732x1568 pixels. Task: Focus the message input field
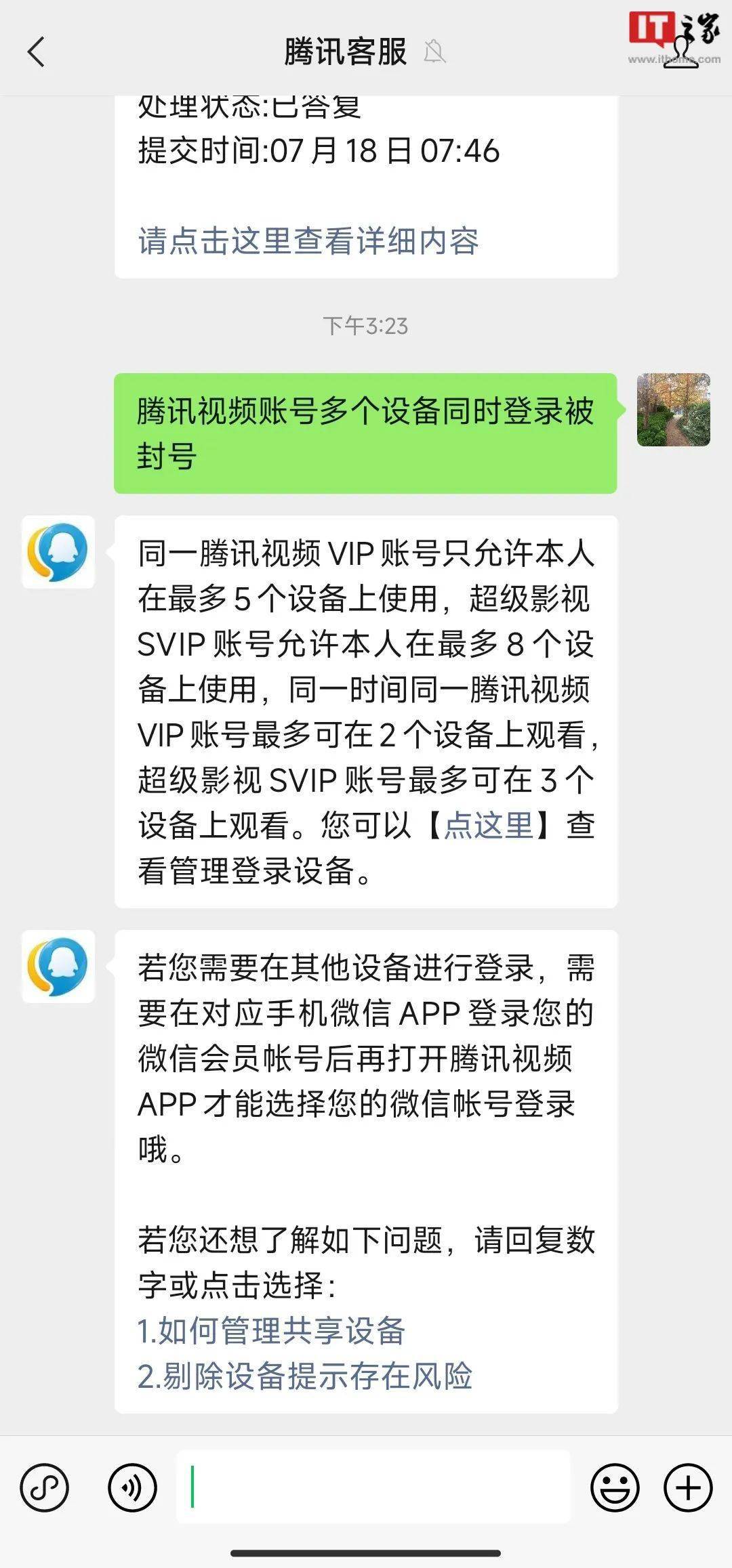373,1487
